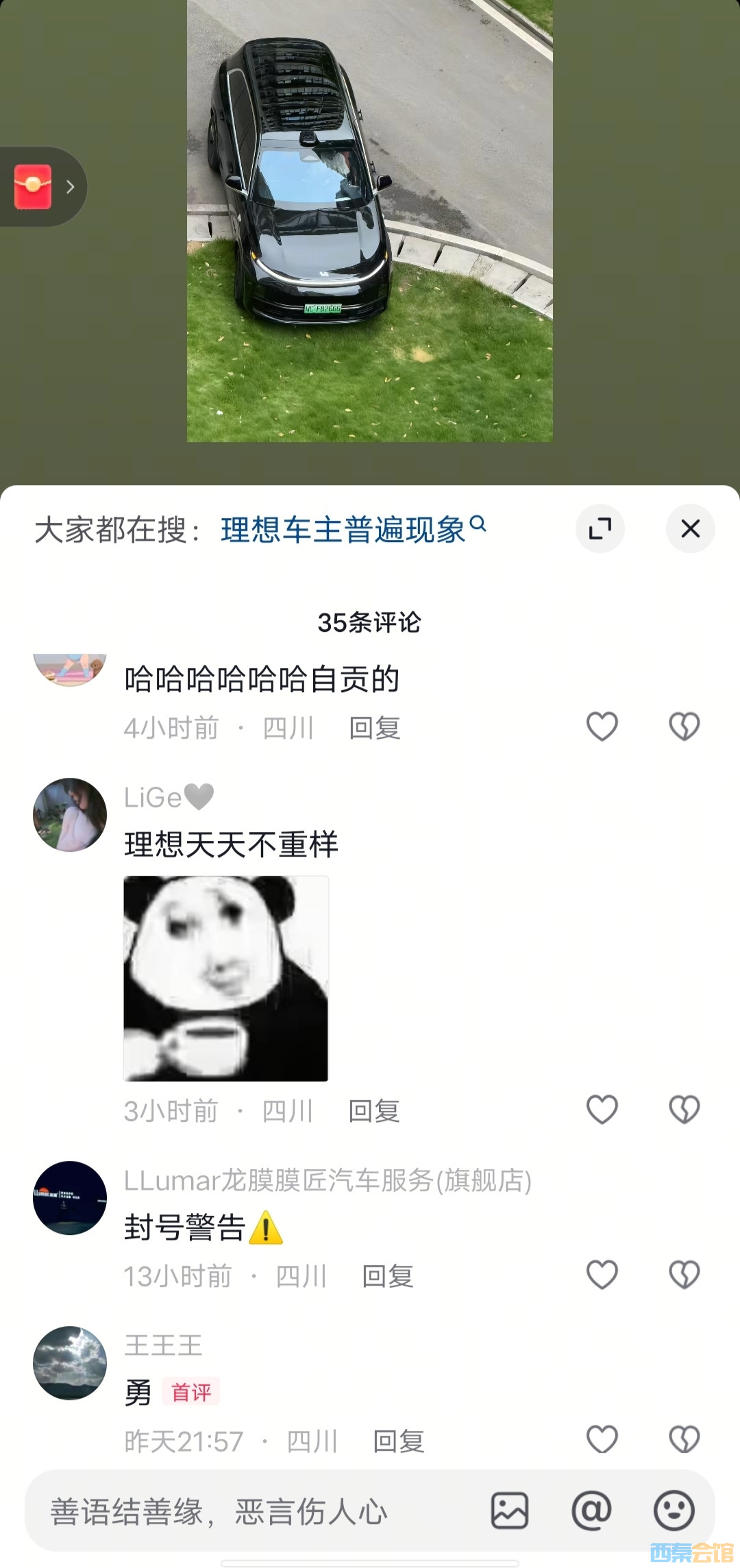
Task: Reply to the 哈哈哈哈哈哈自贡的 comment
Action: (x=374, y=728)
